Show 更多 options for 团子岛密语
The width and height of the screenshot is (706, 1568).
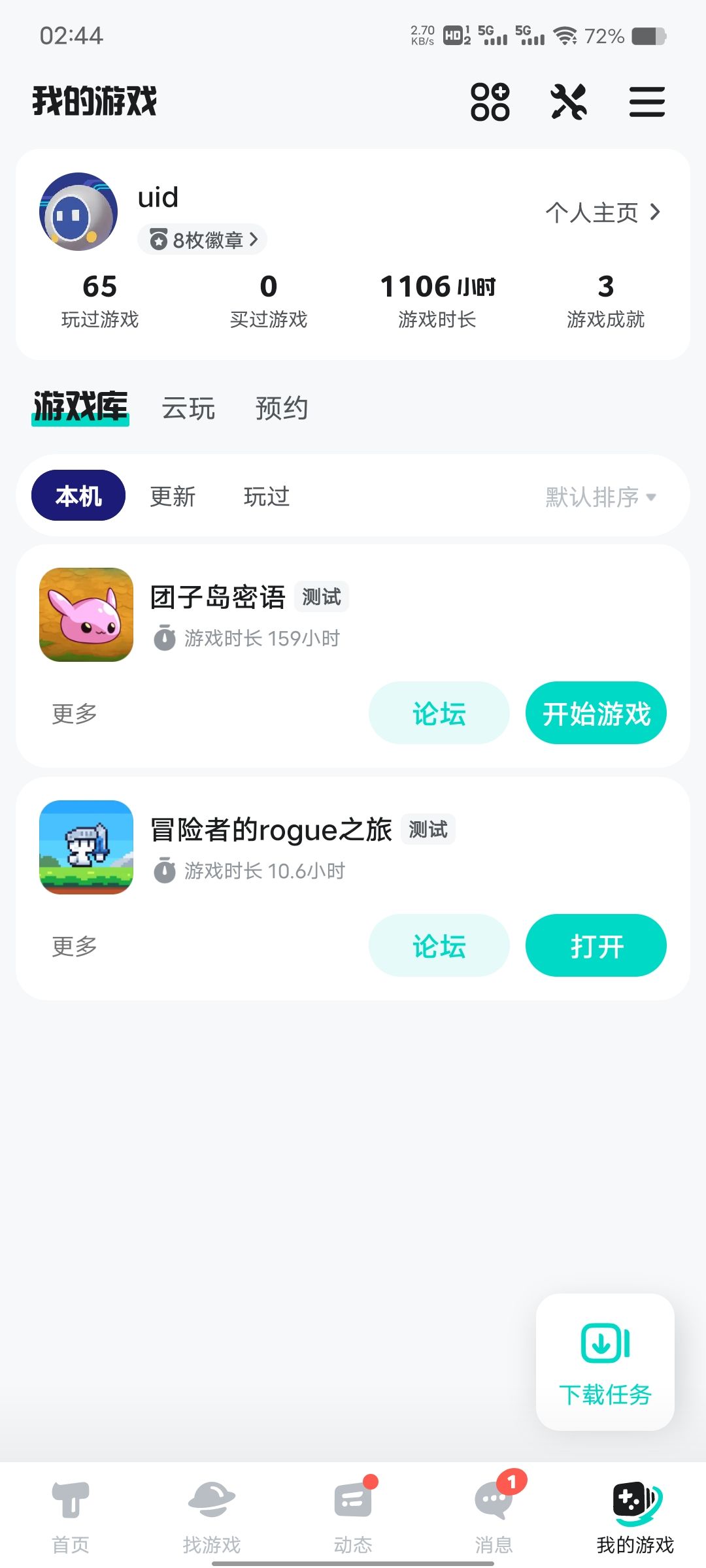75,713
